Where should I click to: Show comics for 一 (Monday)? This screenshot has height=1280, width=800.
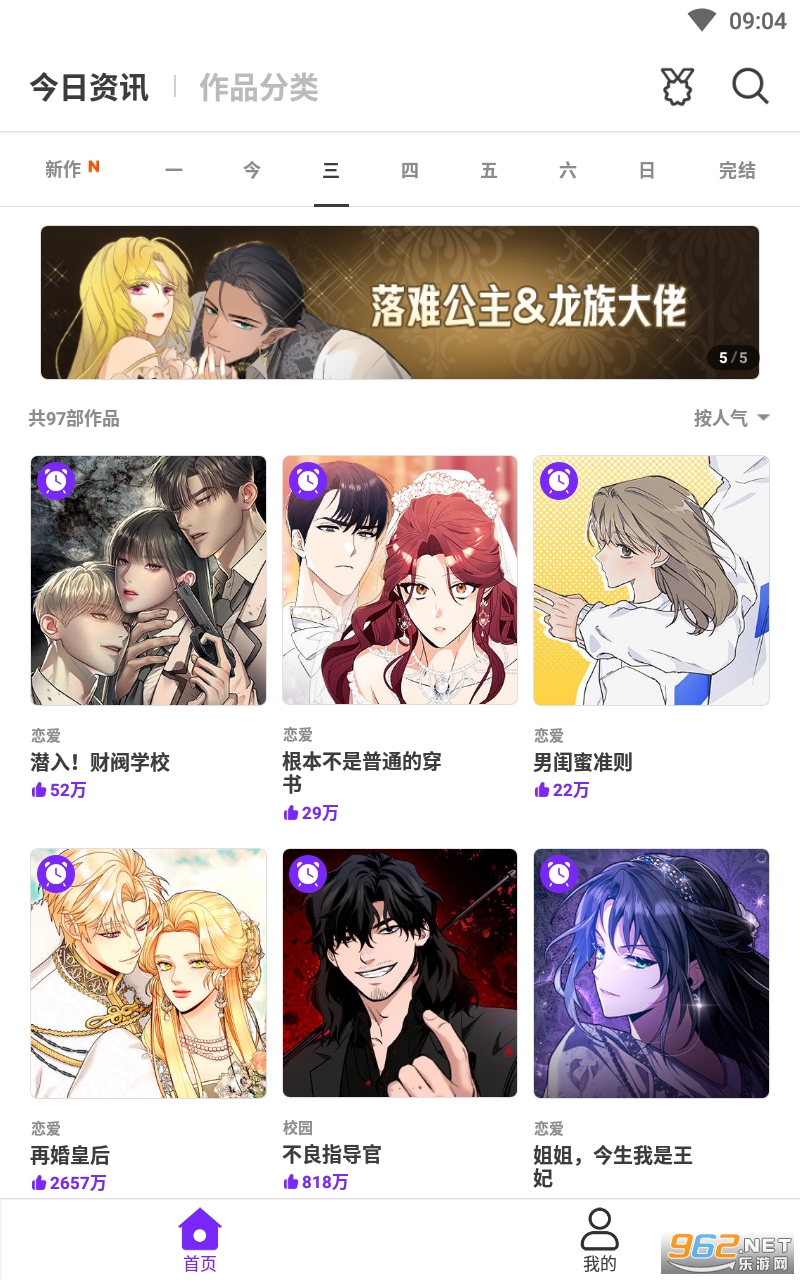(174, 170)
